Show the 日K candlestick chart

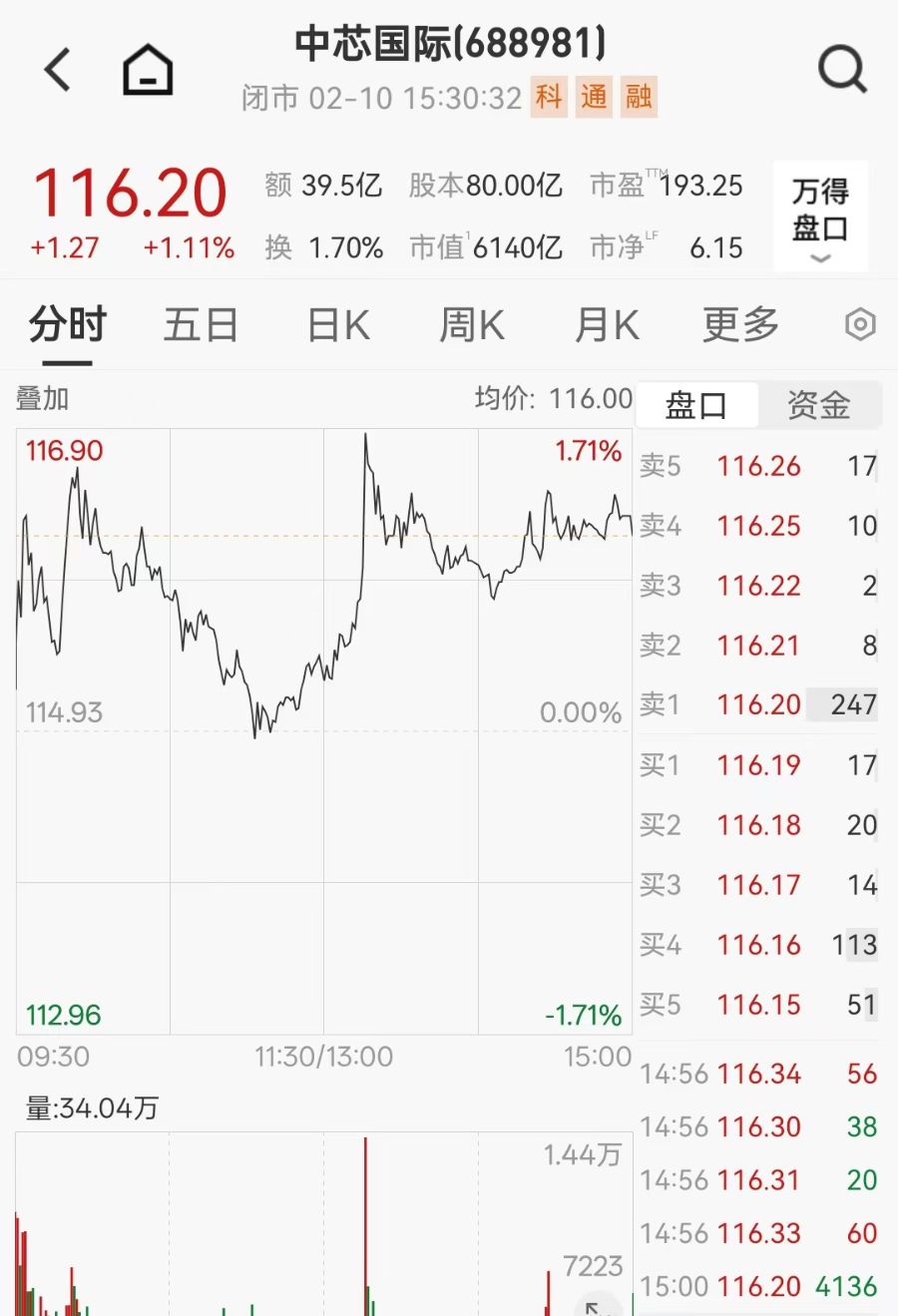[x=338, y=325]
